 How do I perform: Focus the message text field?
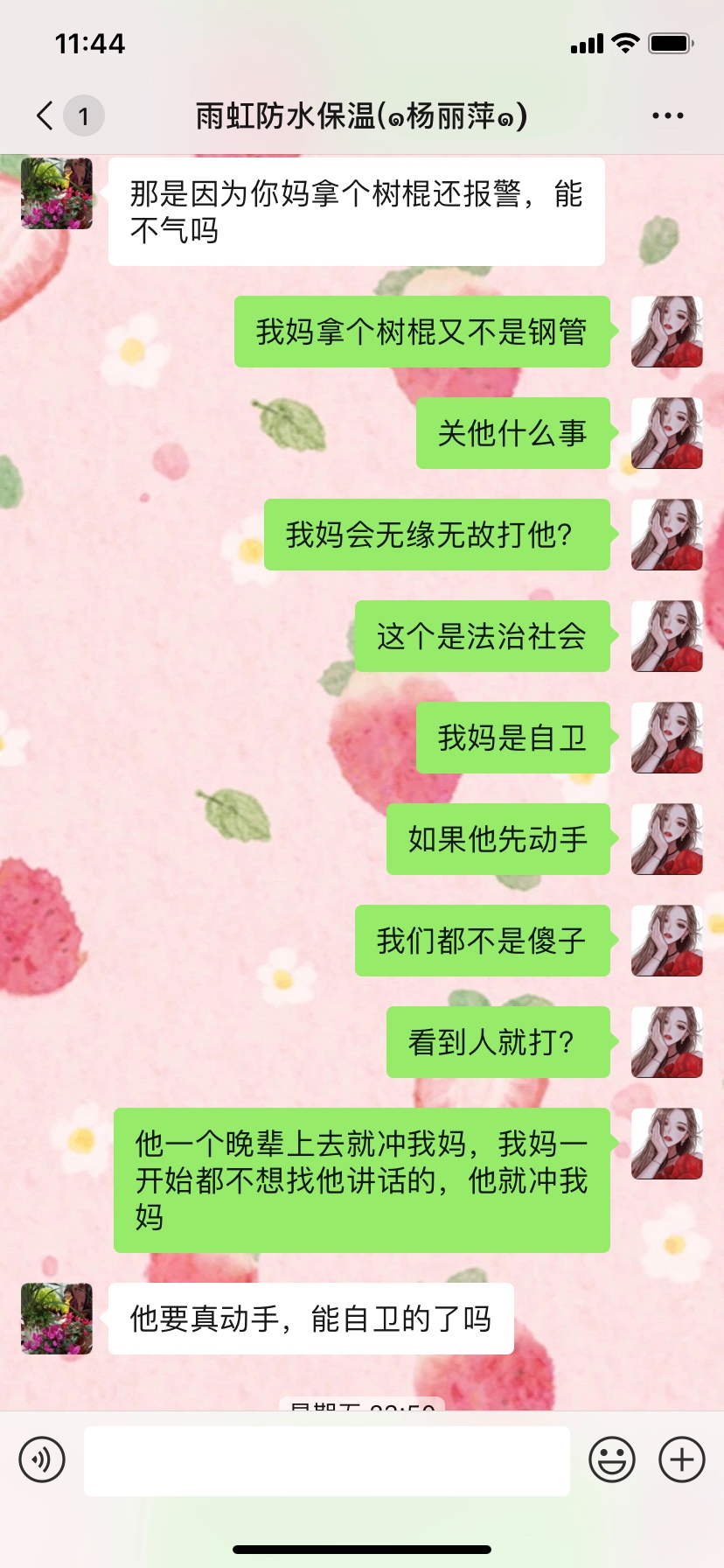click(x=326, y=1460)
